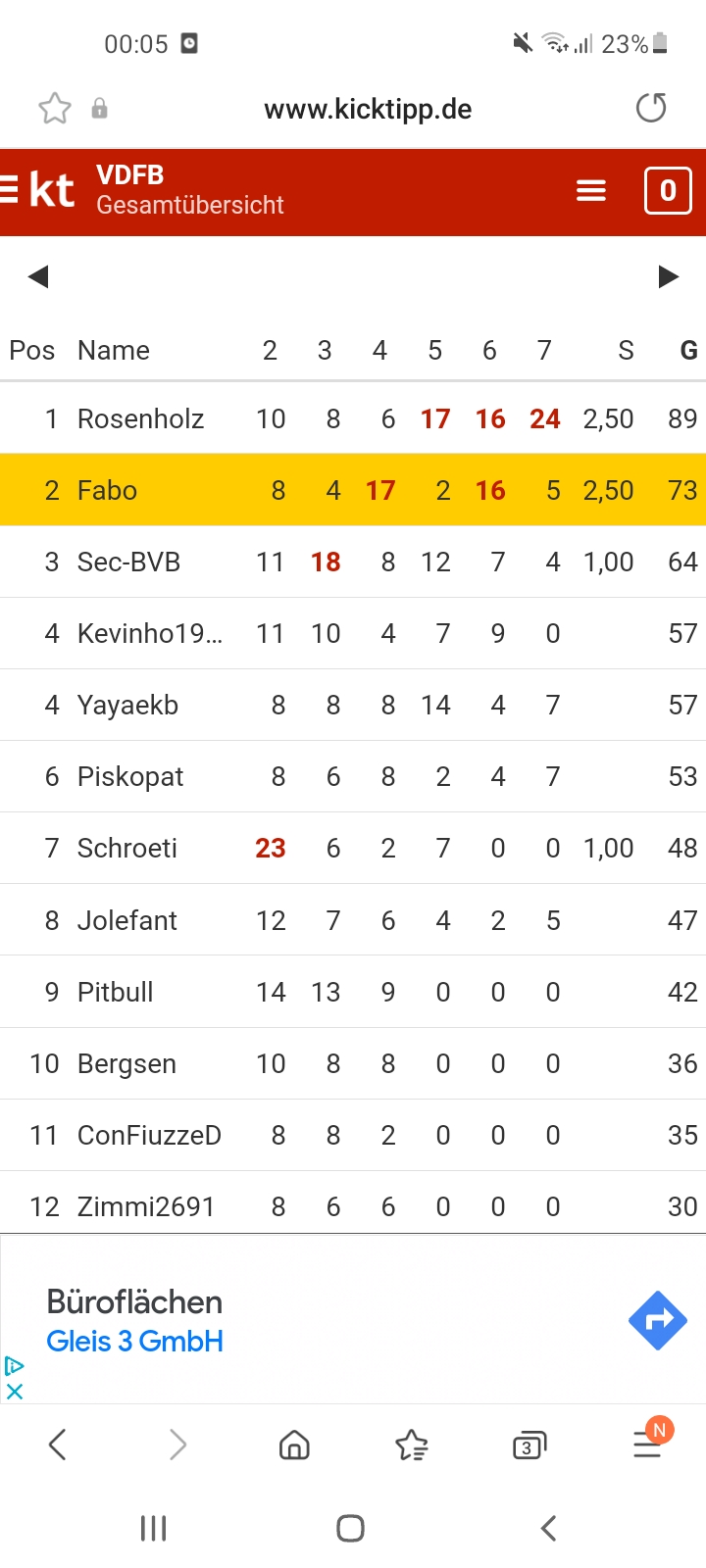Open the system recent apps
This screenshot has height=1568, width=706.
[x=154, y=1528]
